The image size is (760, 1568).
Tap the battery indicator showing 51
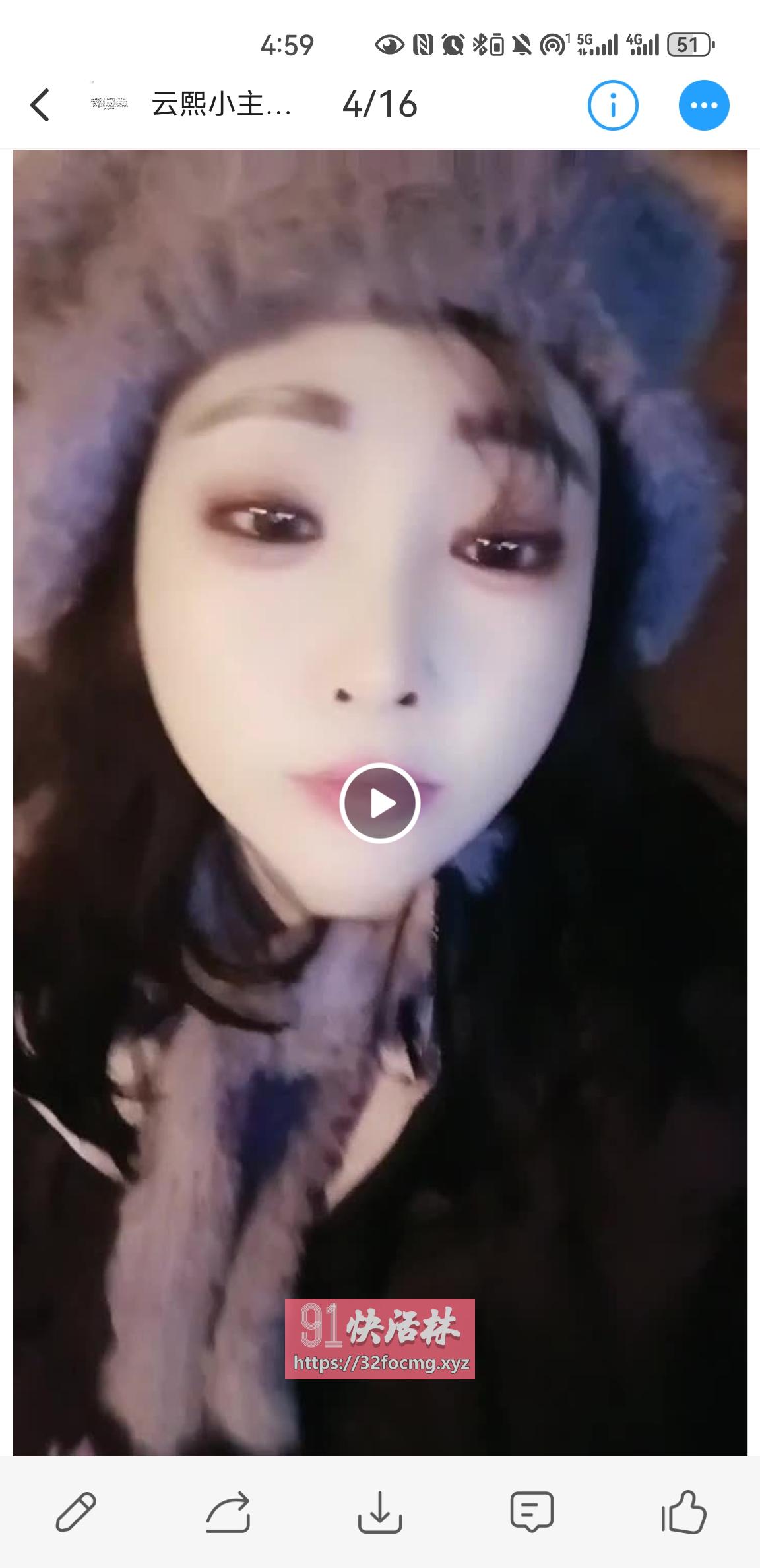coord(688,43)
